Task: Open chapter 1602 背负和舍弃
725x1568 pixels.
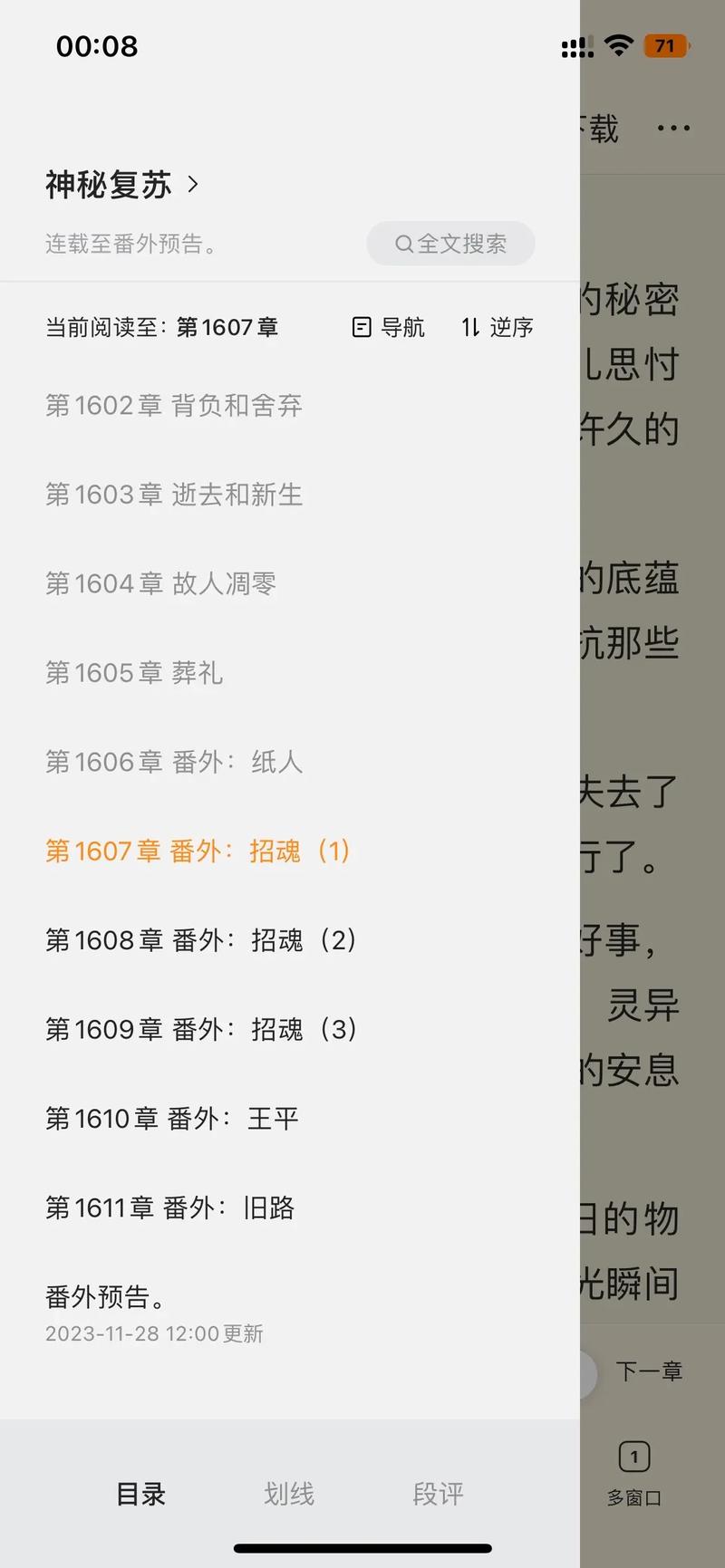Action: tap(174, 406)
